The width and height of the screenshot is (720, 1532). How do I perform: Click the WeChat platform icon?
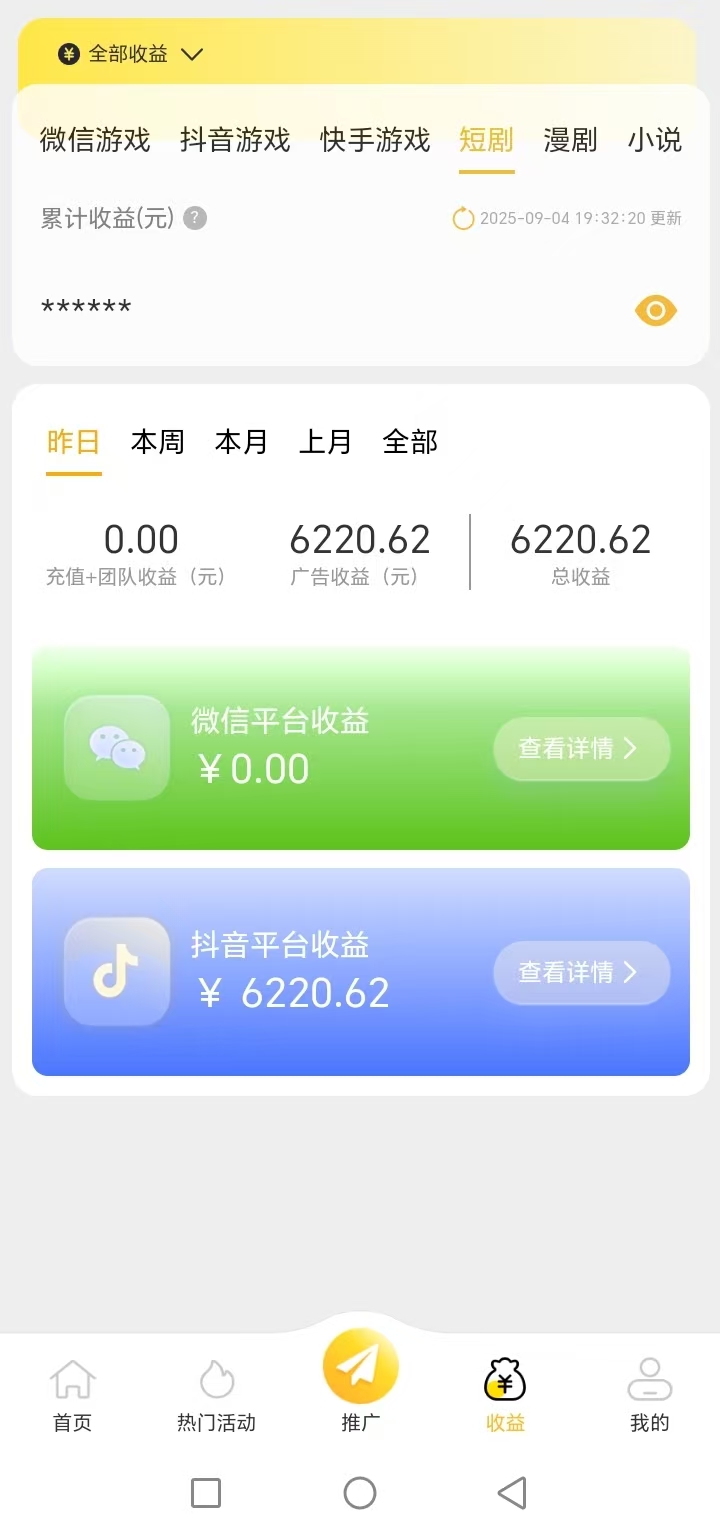pos(116,747)
